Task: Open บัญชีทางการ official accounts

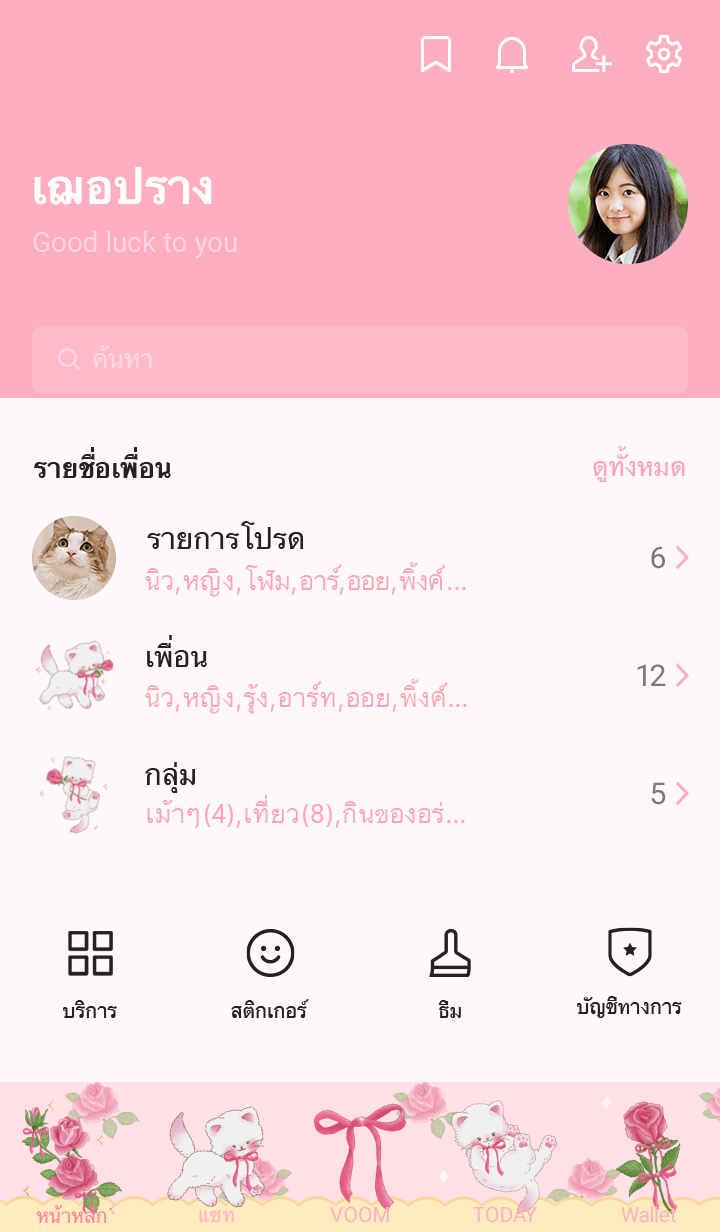Action: (x=629, y=972)
